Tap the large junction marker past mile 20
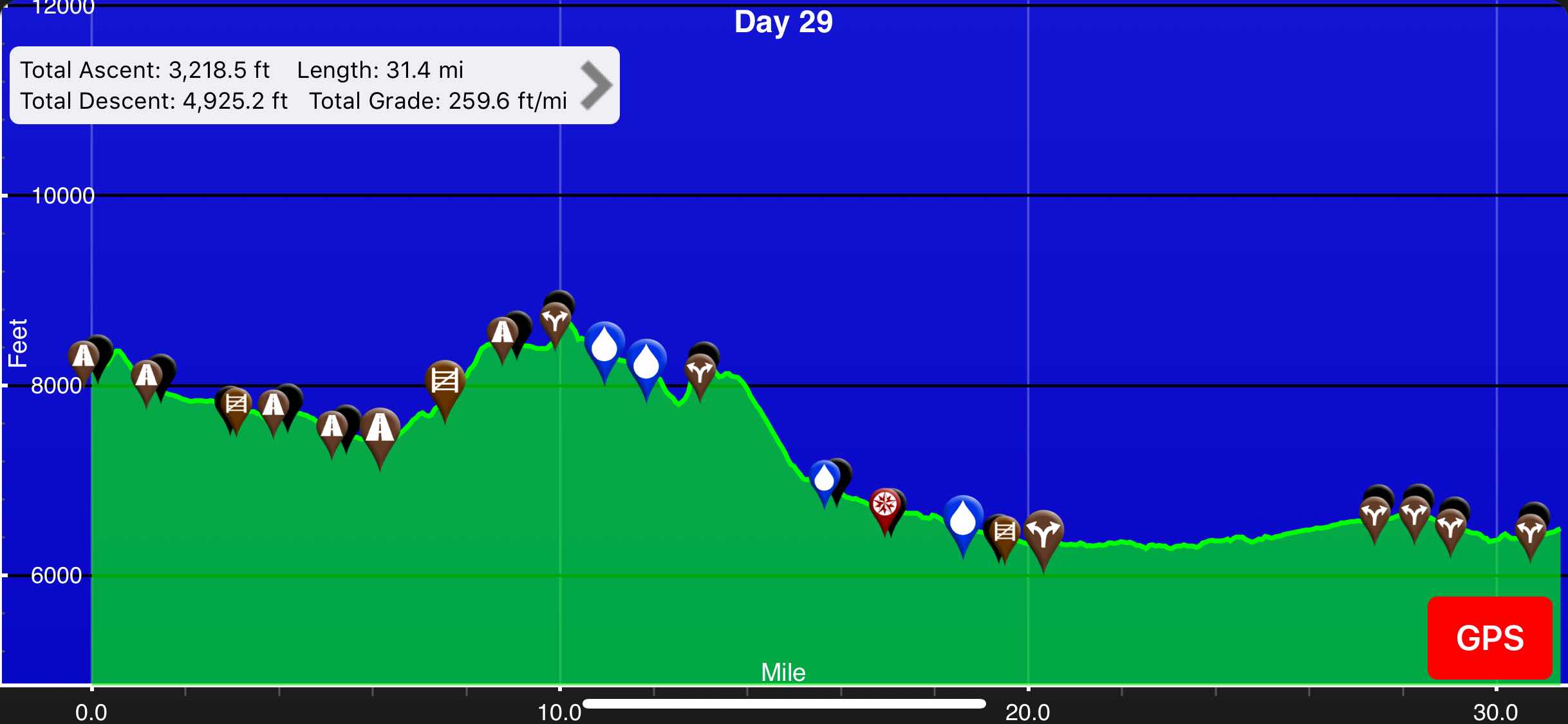This screenshot has height=724, width=1568. coord(1043,534)
